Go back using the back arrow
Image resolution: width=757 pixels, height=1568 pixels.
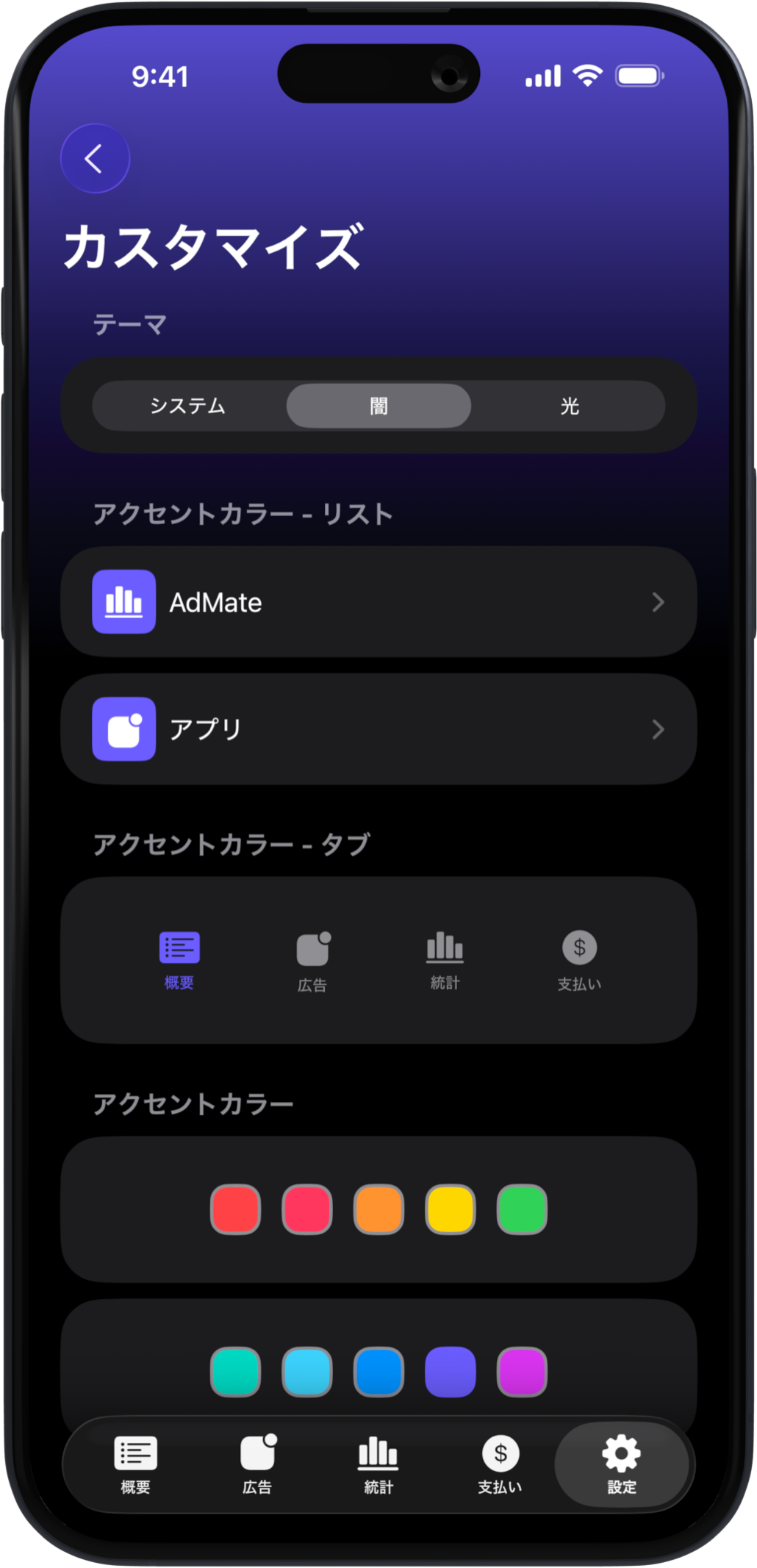95,159
